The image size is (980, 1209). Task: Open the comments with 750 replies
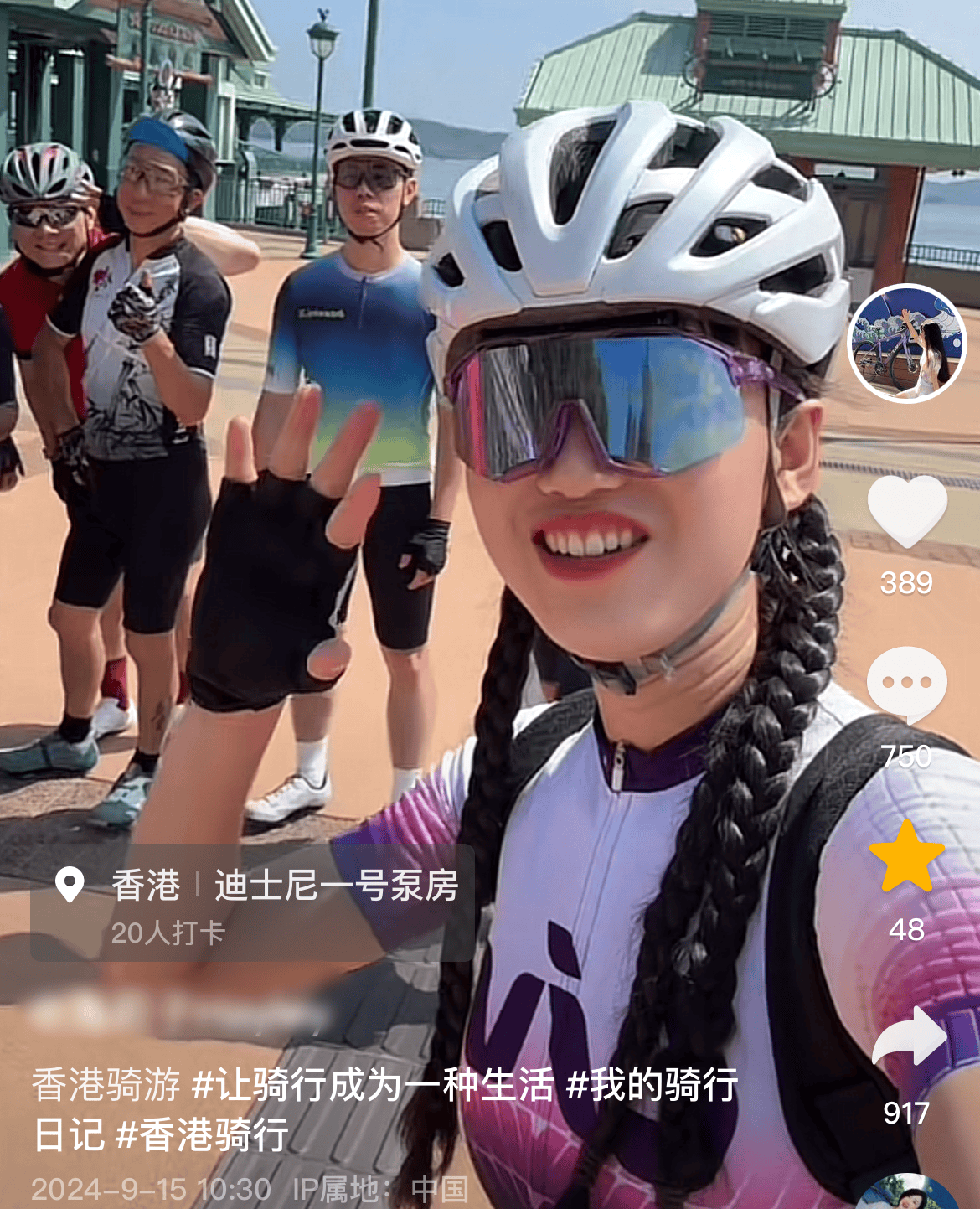[907, 684]
